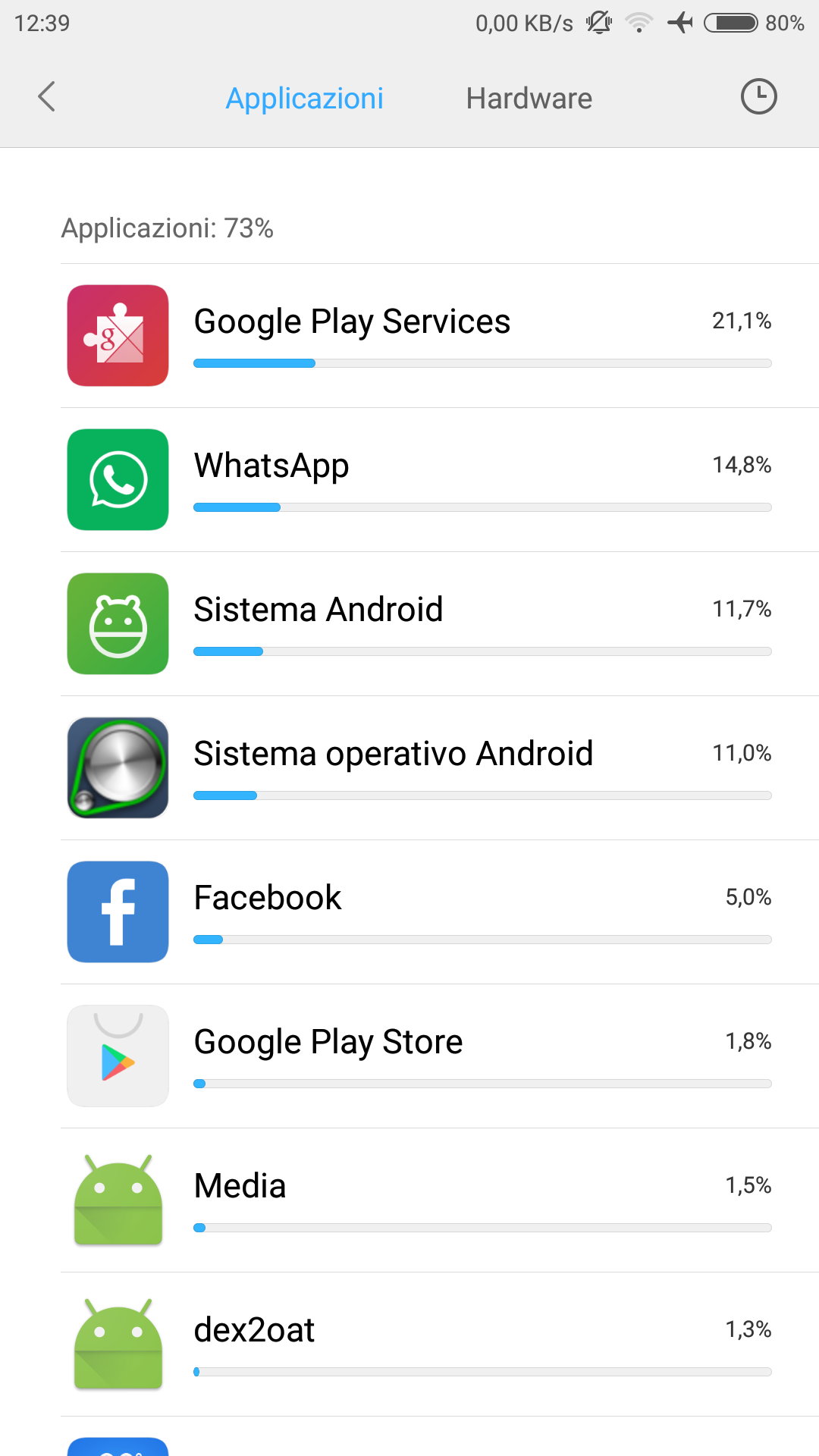View Sistema Android usage details
The width and height of the screenshot is (819, 1456).
[440, 624]
